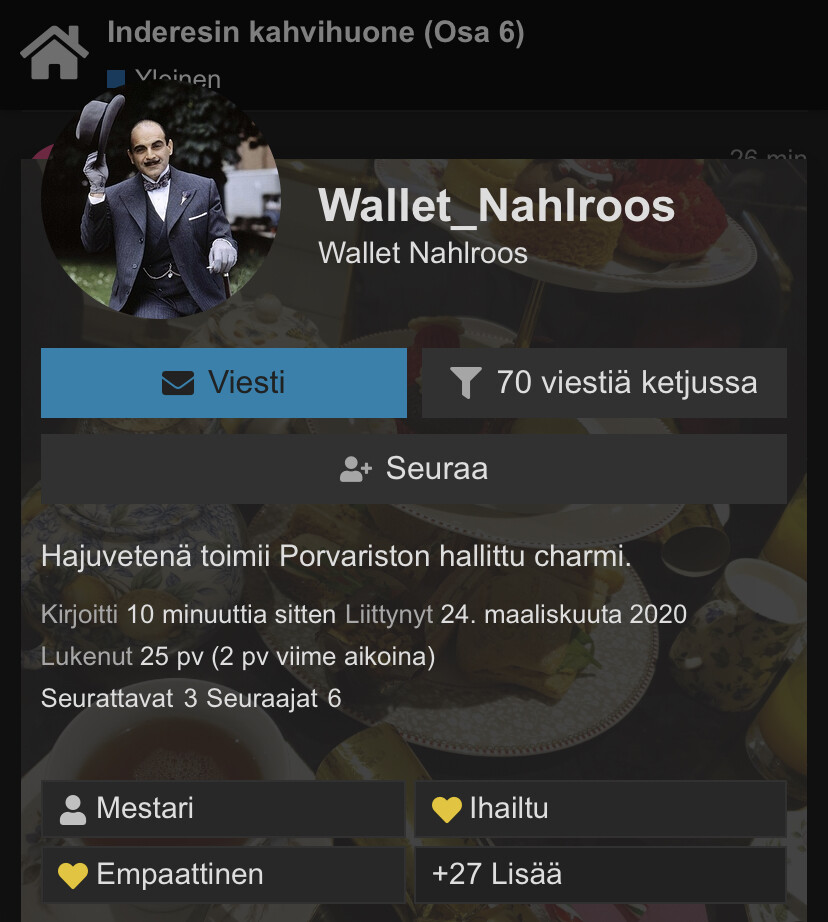Open the Wallet_Nahlroos username link
The image size is (828, 922).
tap(496, 206)
